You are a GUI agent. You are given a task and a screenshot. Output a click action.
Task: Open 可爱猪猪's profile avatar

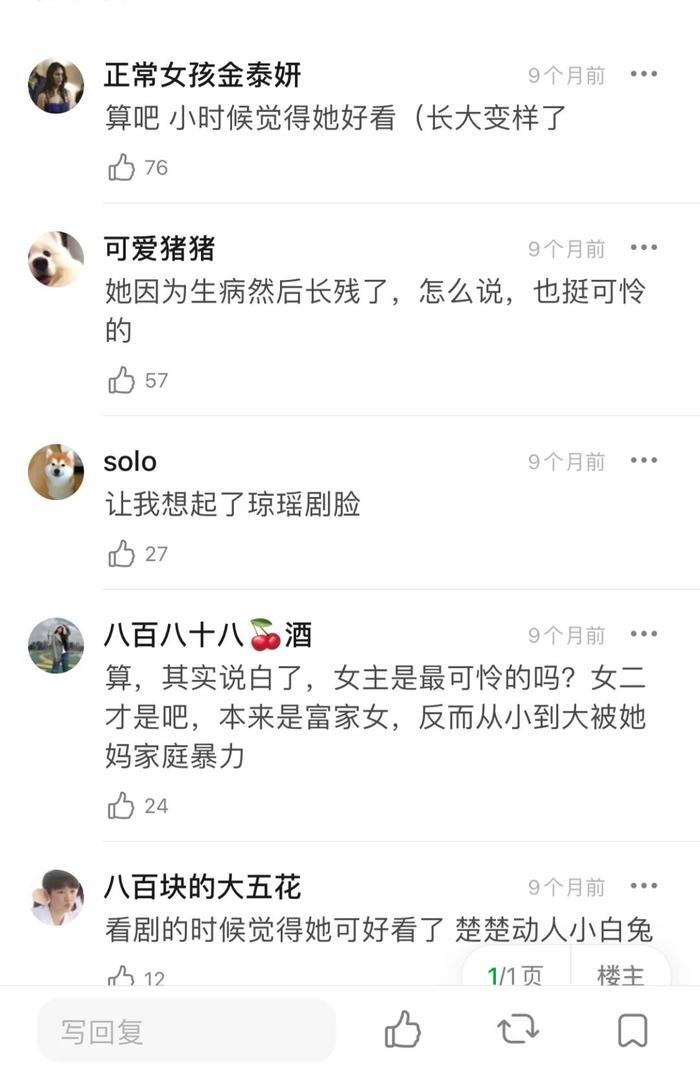point(56,259)
